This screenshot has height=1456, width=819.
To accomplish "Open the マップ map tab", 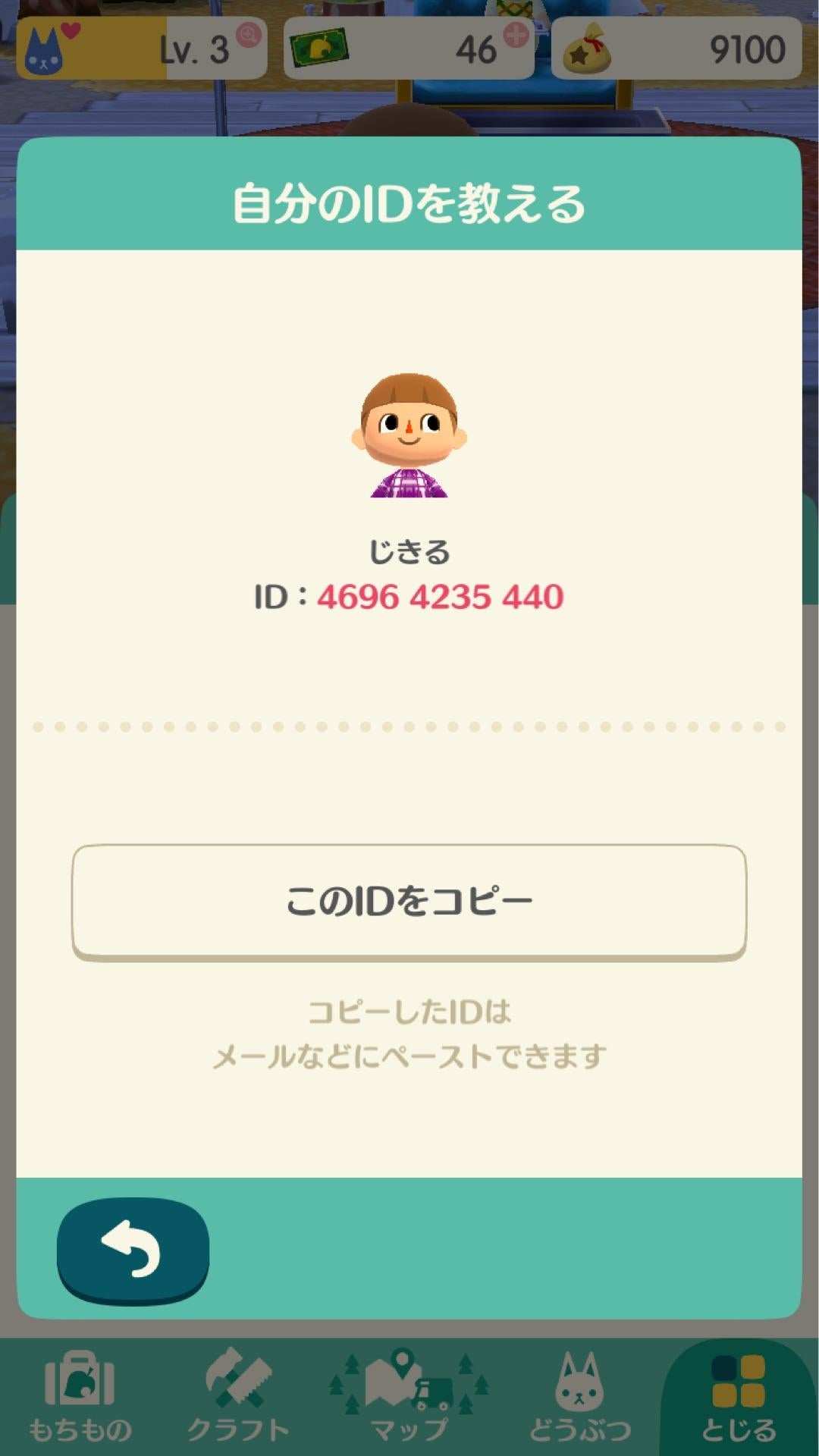I will (x=409, y=1395).
